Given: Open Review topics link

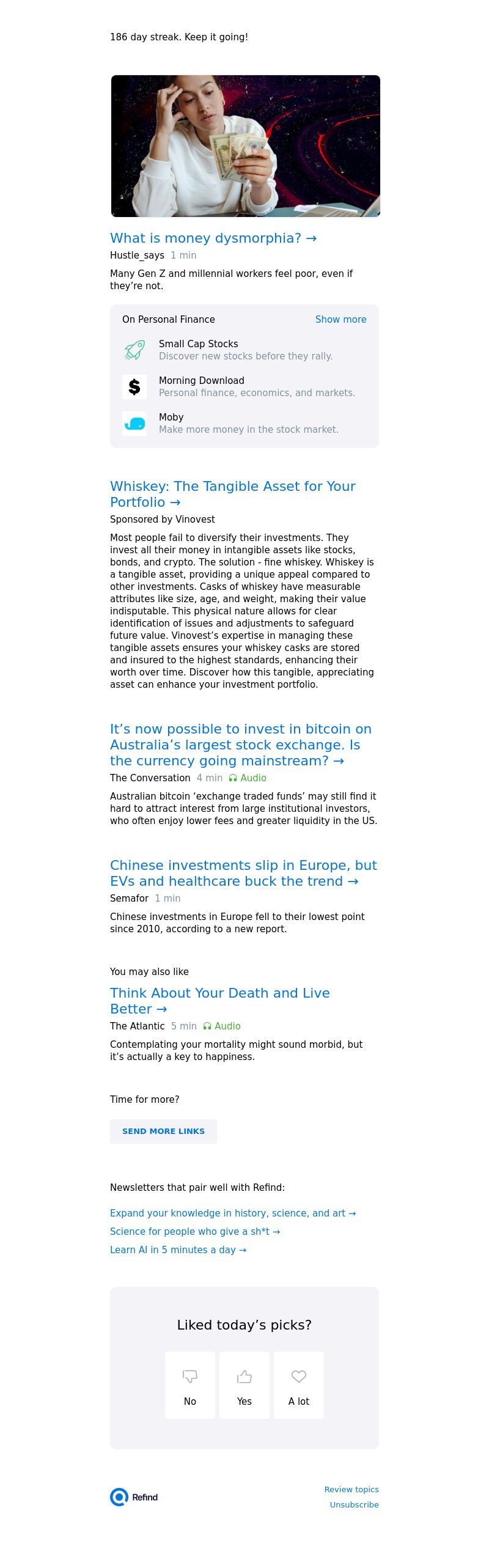Looking at the screenshot, I should point(351,1490).
